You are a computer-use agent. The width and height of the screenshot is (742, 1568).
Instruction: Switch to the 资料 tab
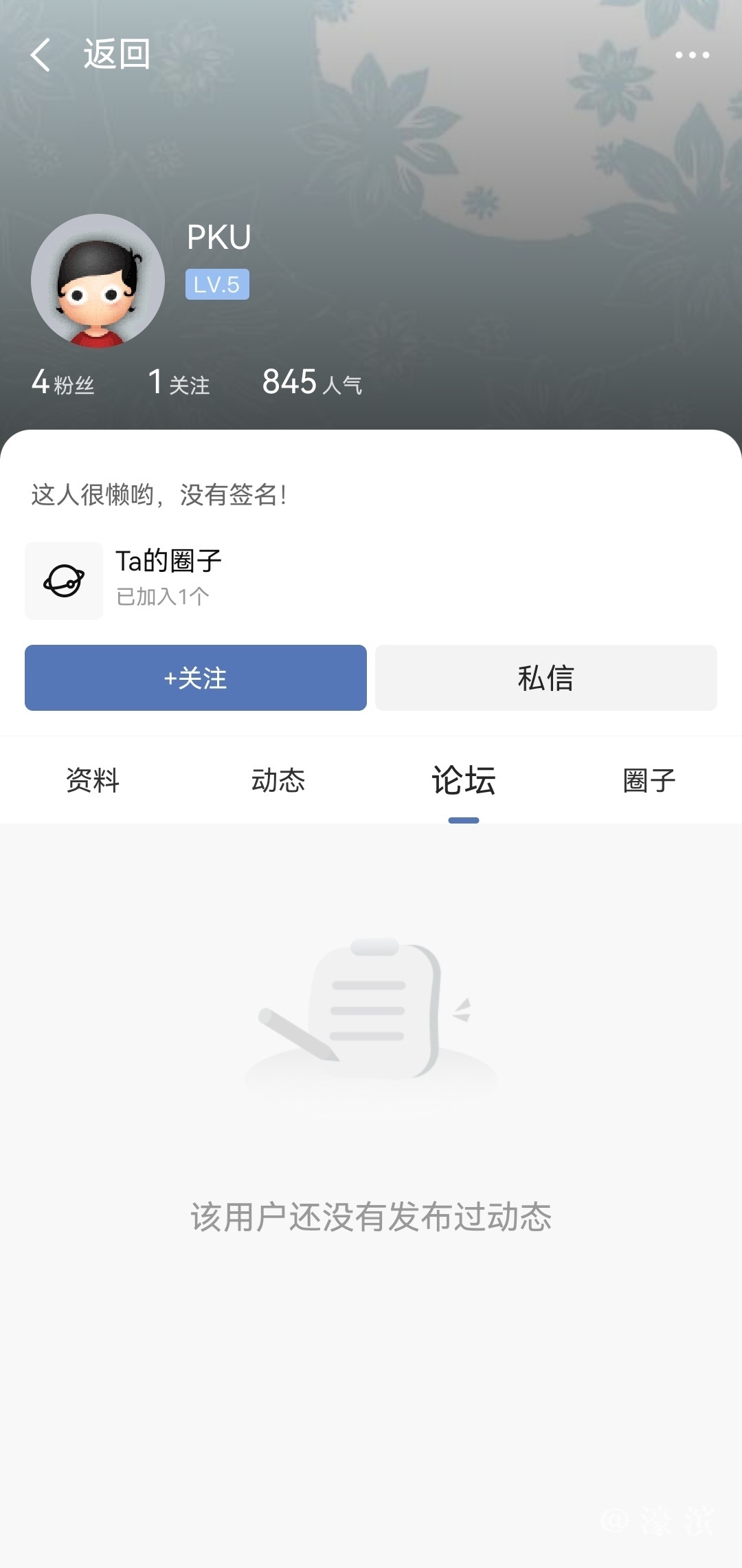[93, 780]
